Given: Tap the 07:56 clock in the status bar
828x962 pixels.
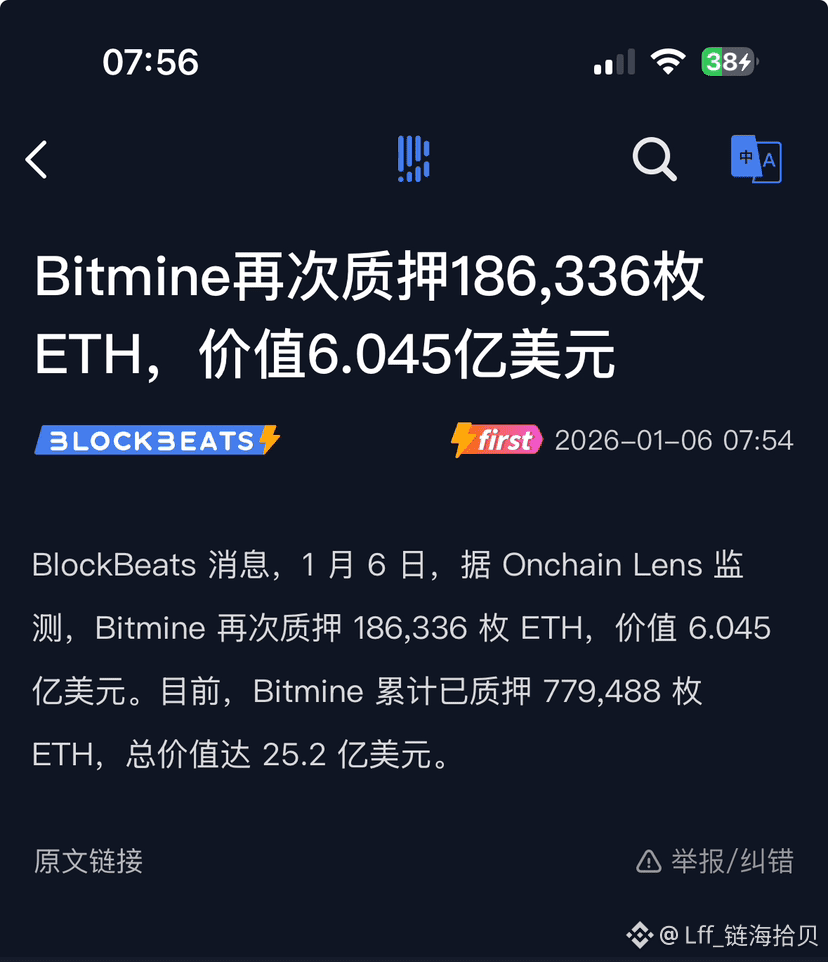Looking at the screenshot, I should (x=151, y=62).
